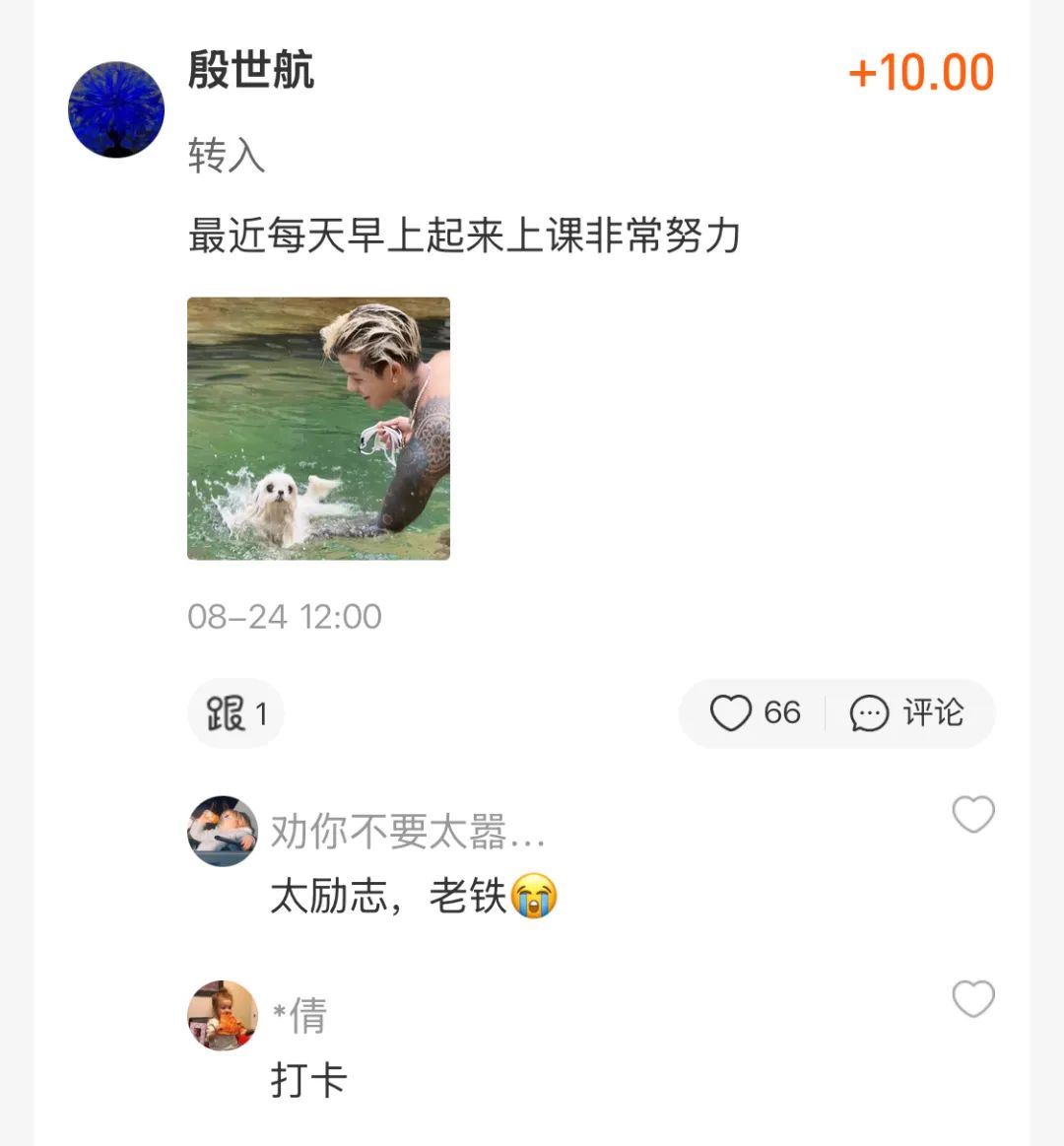Like the 打卡 comment by *倩
Image resolution: width=1064 pixels, height=1146 pixels.
coord(972,998)
